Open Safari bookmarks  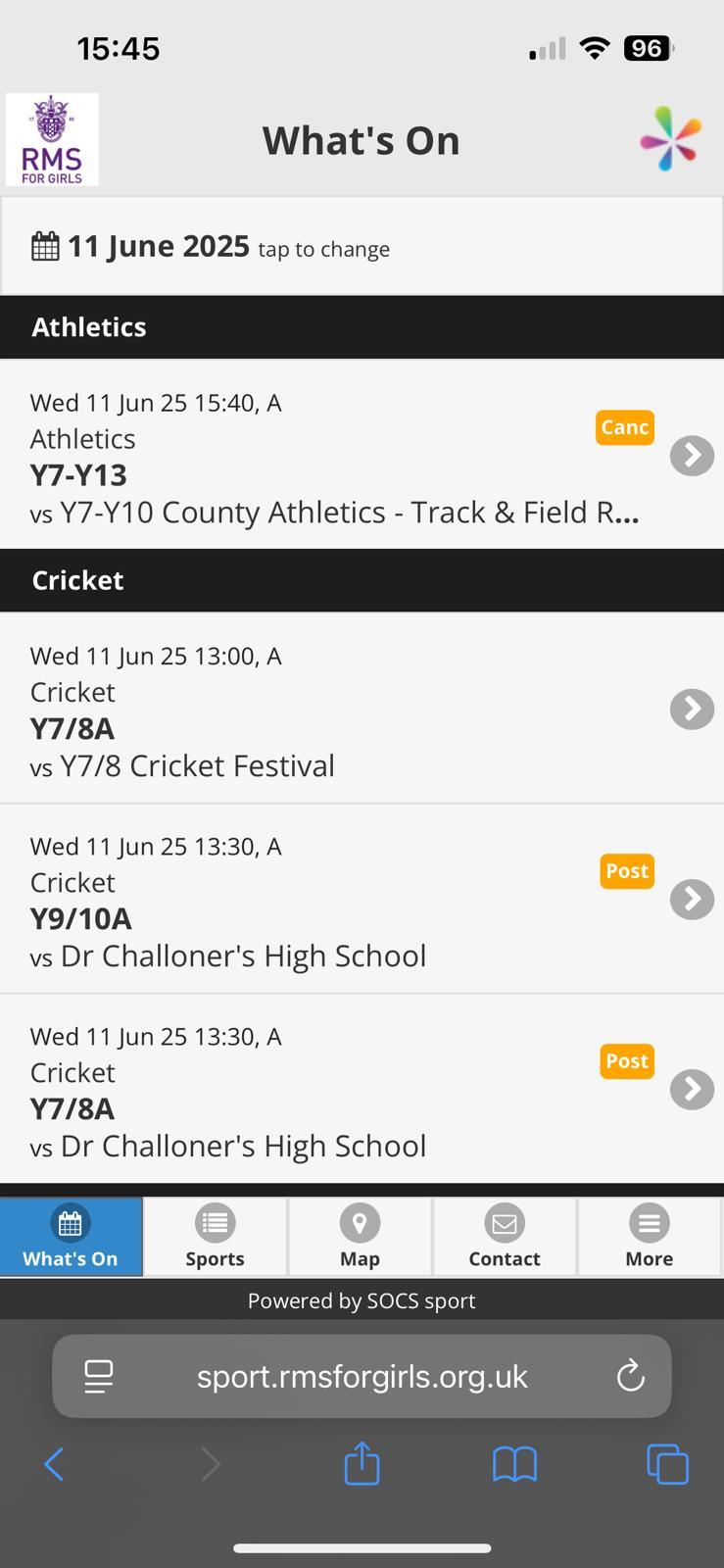[x=514, y=1464]
